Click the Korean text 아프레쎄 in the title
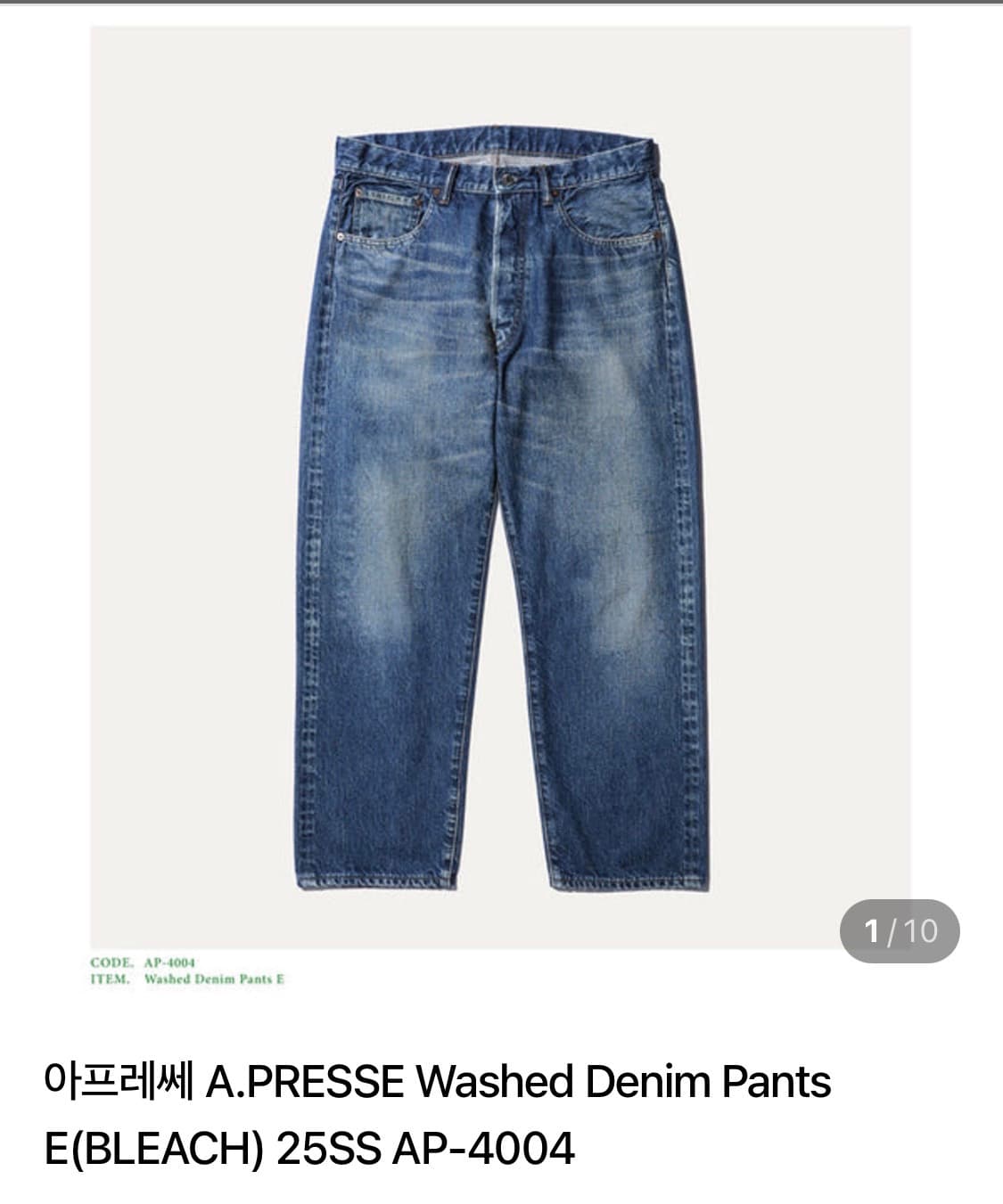Viewport: 1003px width, 1204px height. 120,1083
